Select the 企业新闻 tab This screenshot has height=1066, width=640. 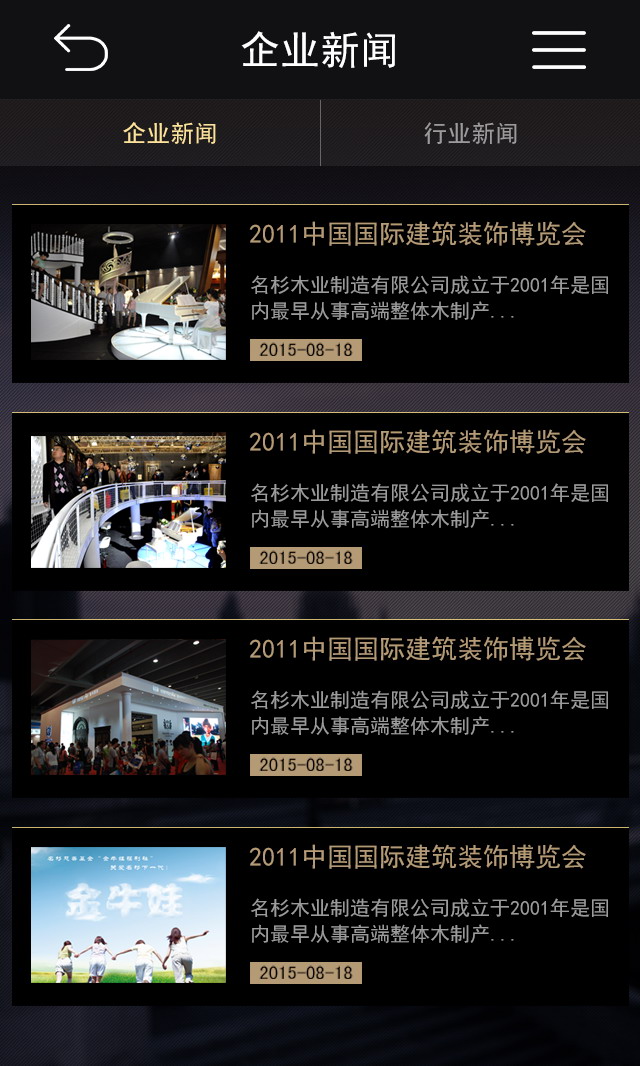[169, 133]
